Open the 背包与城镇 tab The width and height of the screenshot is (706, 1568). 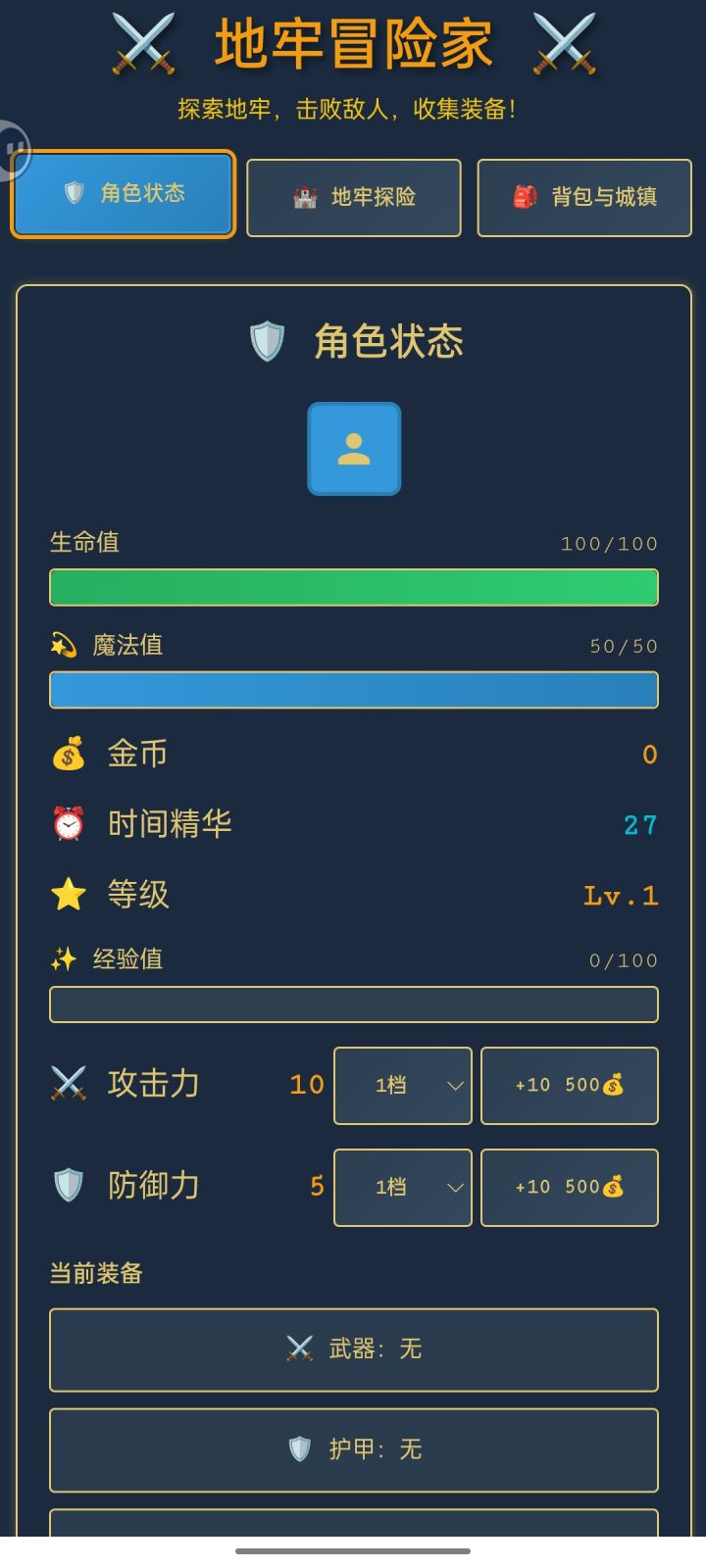pos(584,197)
